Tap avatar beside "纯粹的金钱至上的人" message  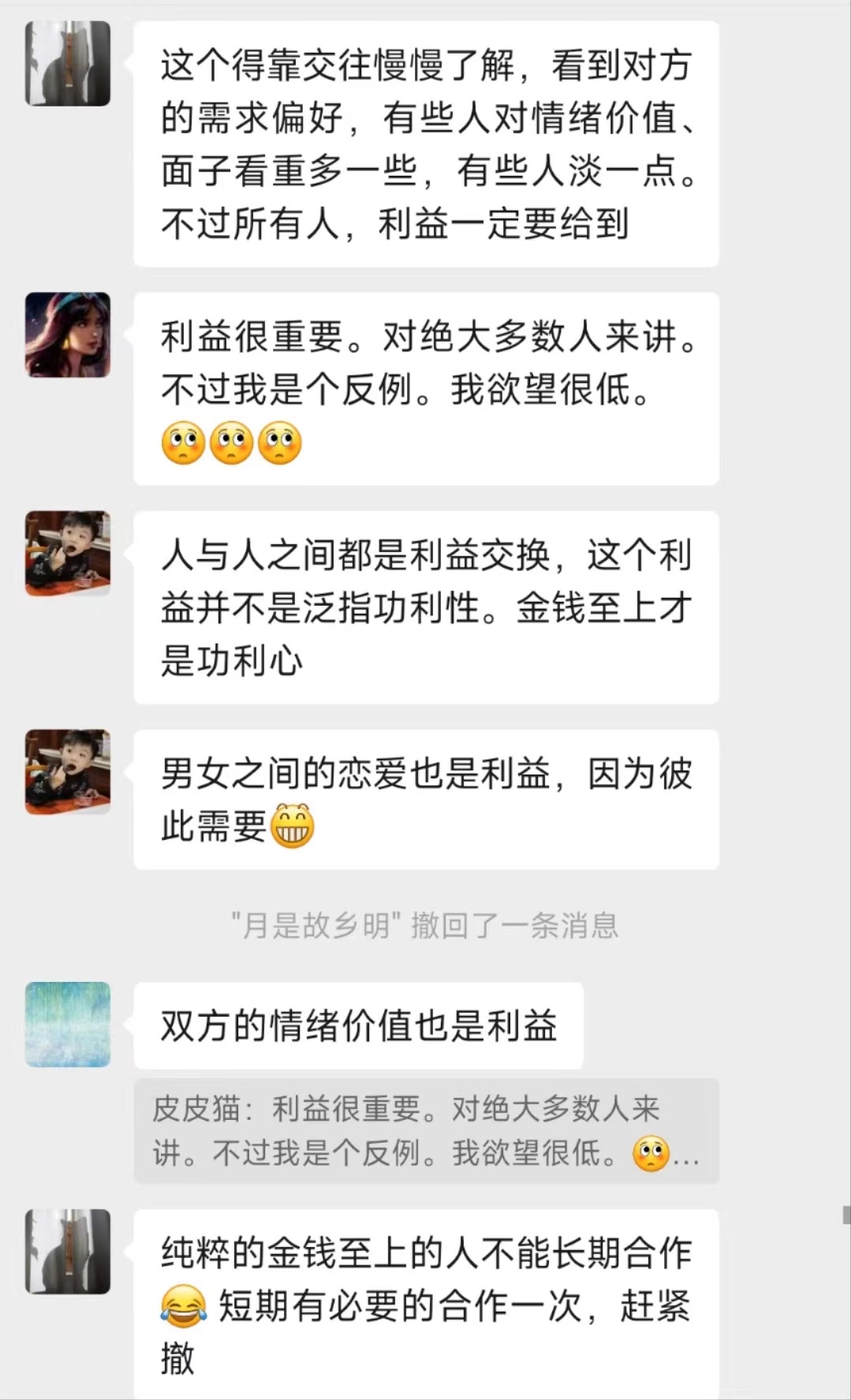tap(68, 1251)
